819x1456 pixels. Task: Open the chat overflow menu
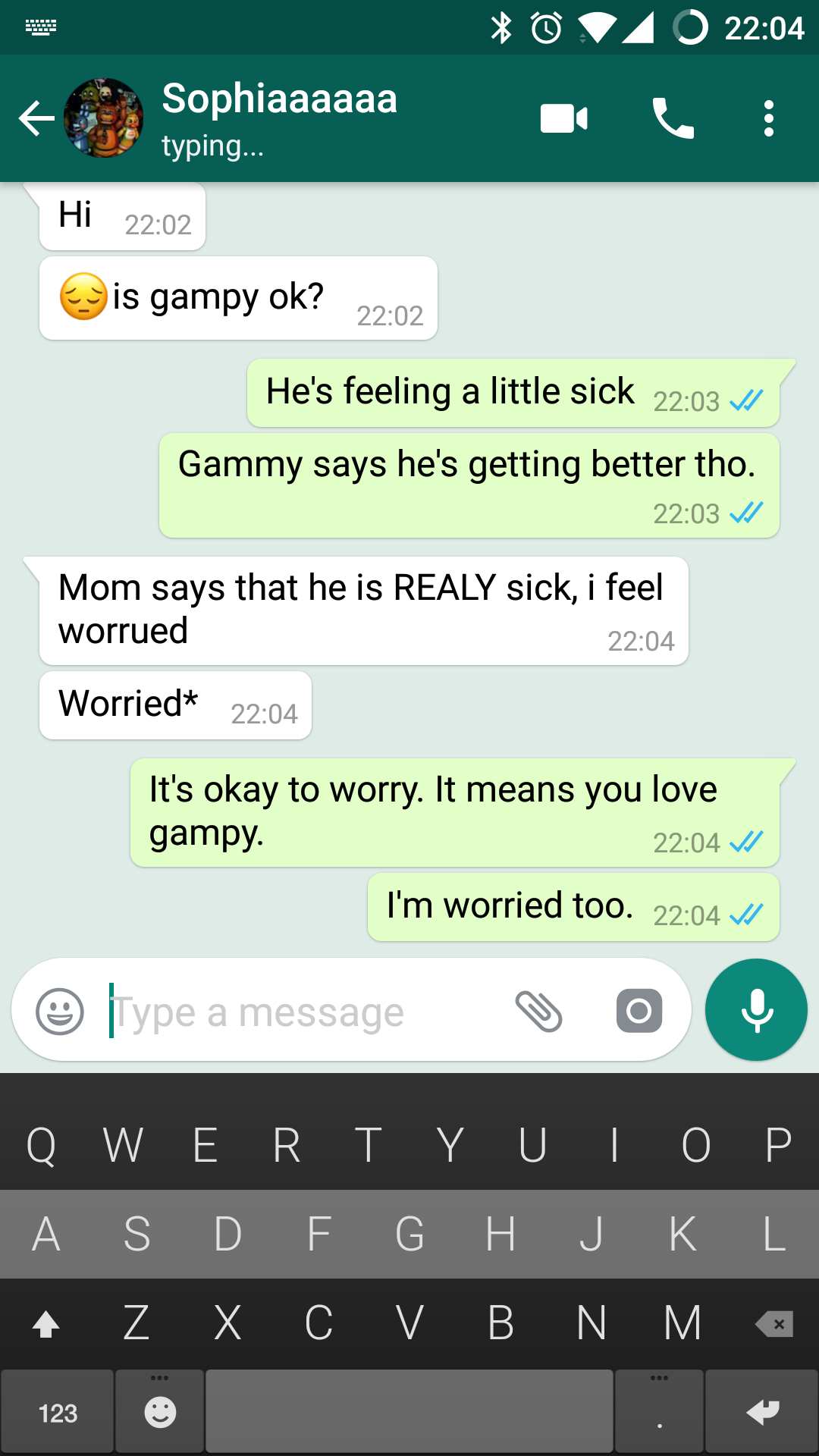[769, 118]
